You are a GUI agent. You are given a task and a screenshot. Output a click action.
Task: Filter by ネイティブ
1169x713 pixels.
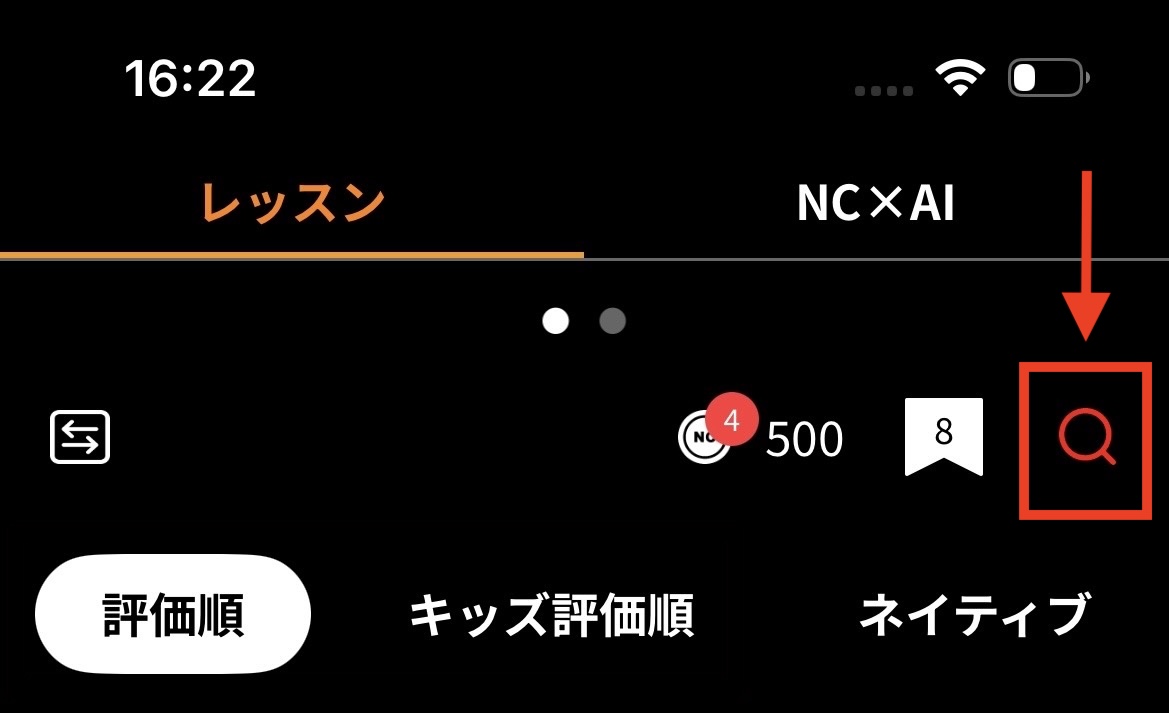[x=973, y=615]
